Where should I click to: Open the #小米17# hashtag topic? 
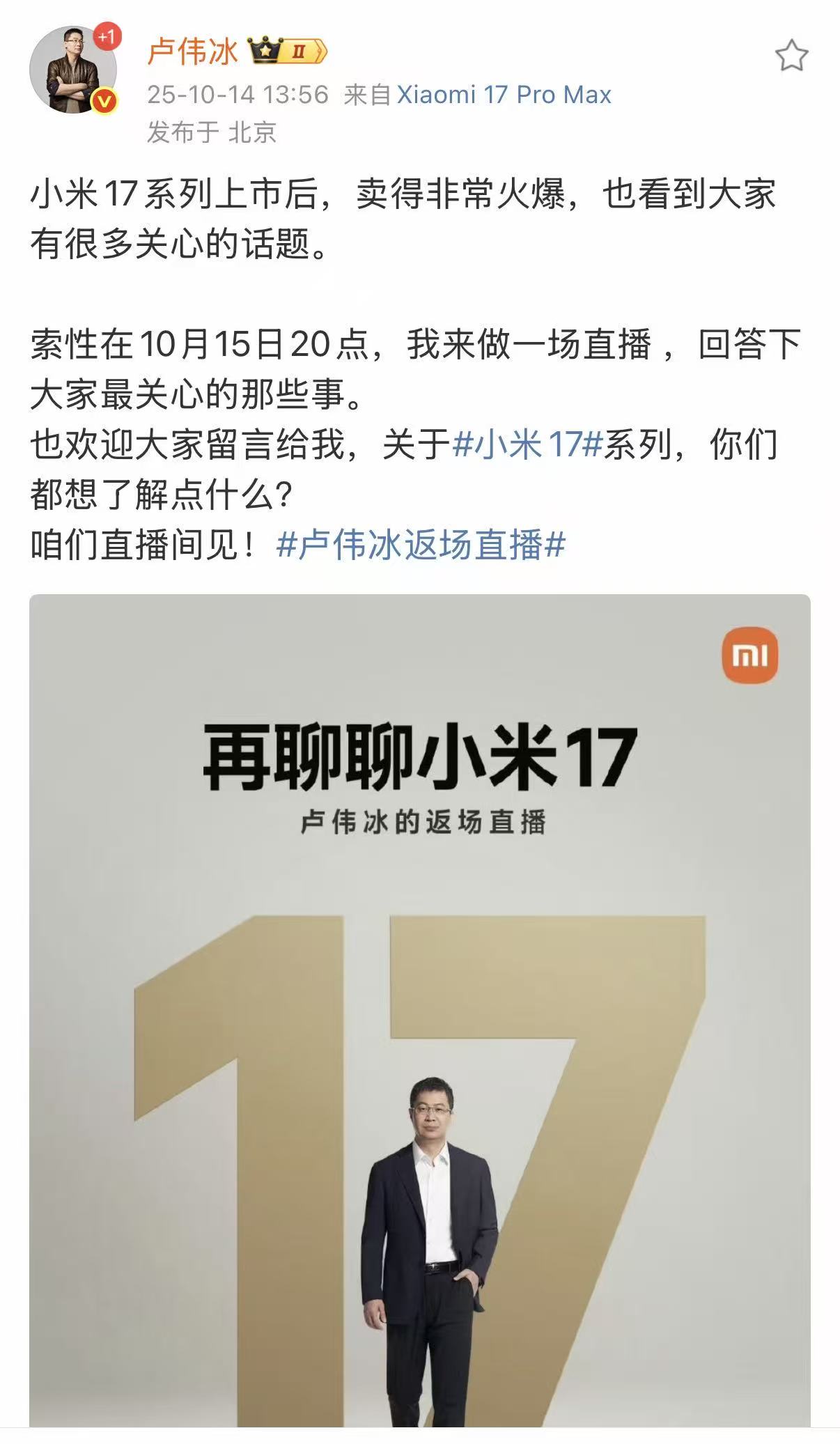527,444
